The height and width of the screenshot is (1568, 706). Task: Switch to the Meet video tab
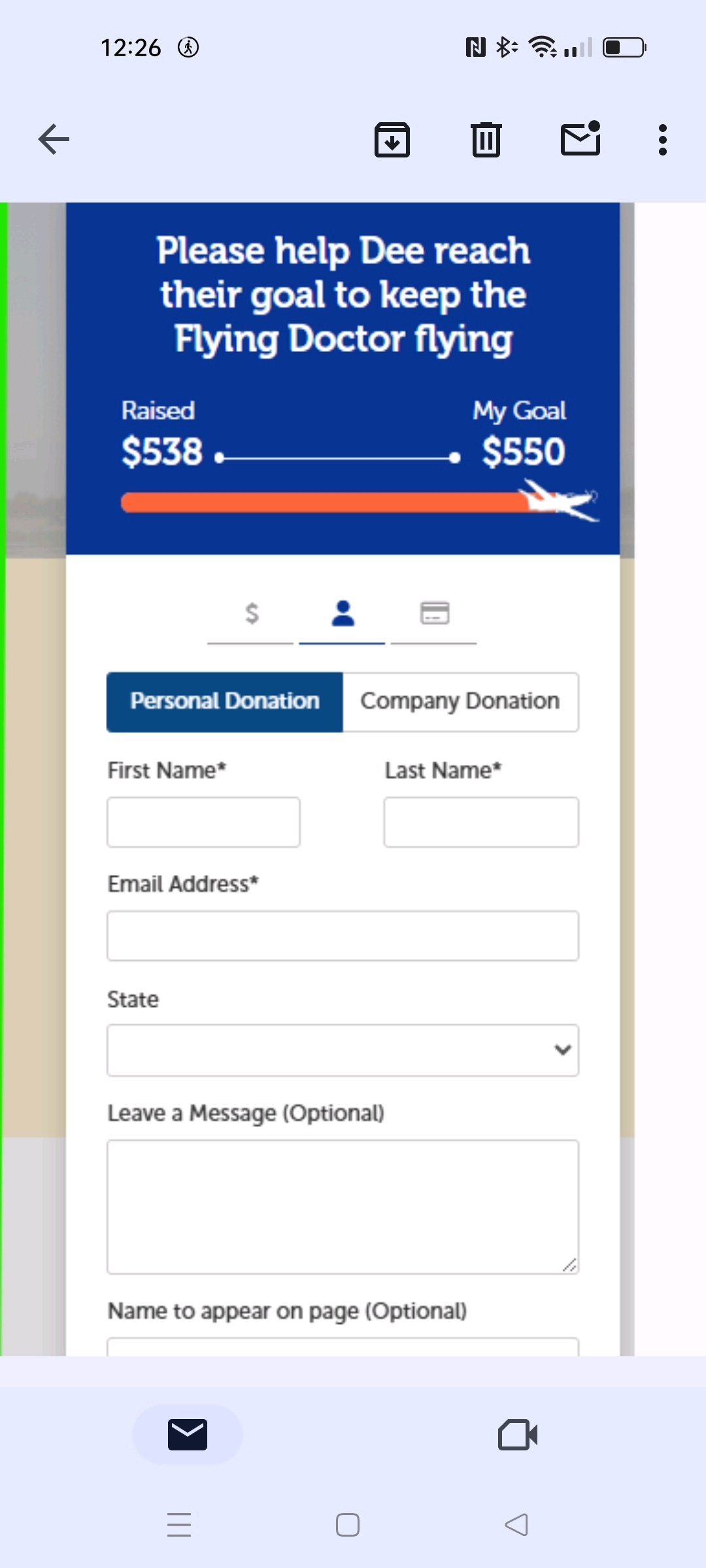click(518, 1435)
